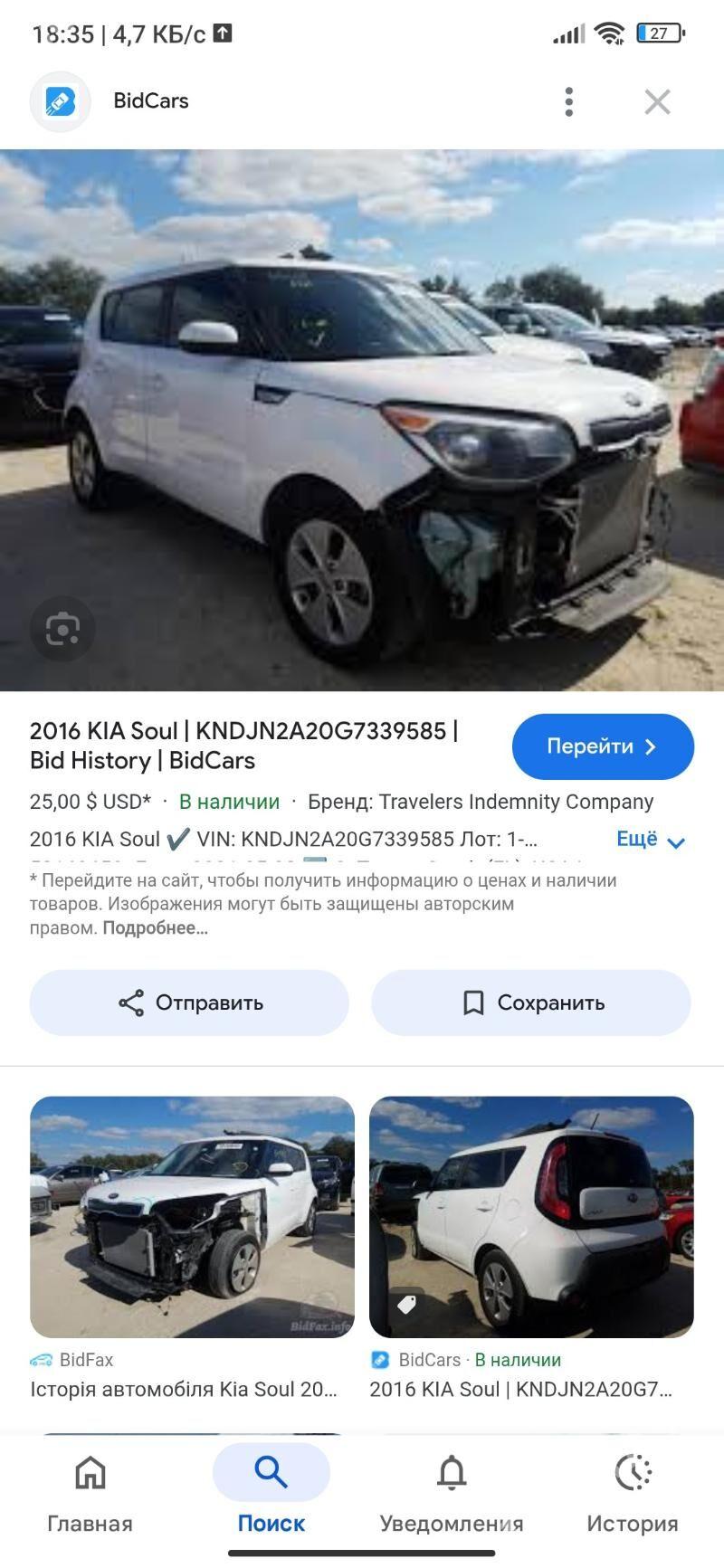Tap the price tag icon on right thumbnail
The width and height of the screenshot is (724, 1568).
coord(408,1303)
